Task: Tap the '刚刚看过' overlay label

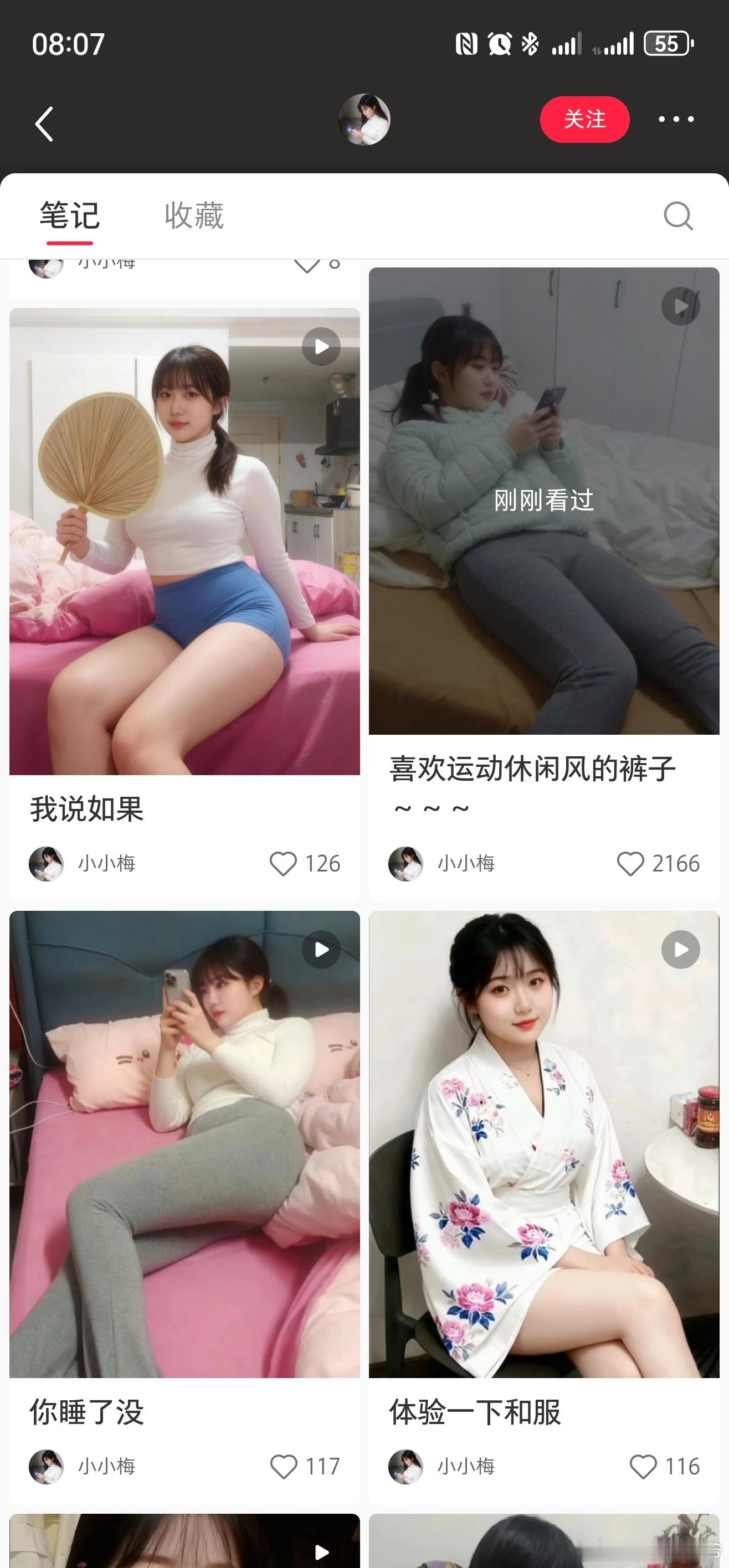Action: click(x=545, y=501)
